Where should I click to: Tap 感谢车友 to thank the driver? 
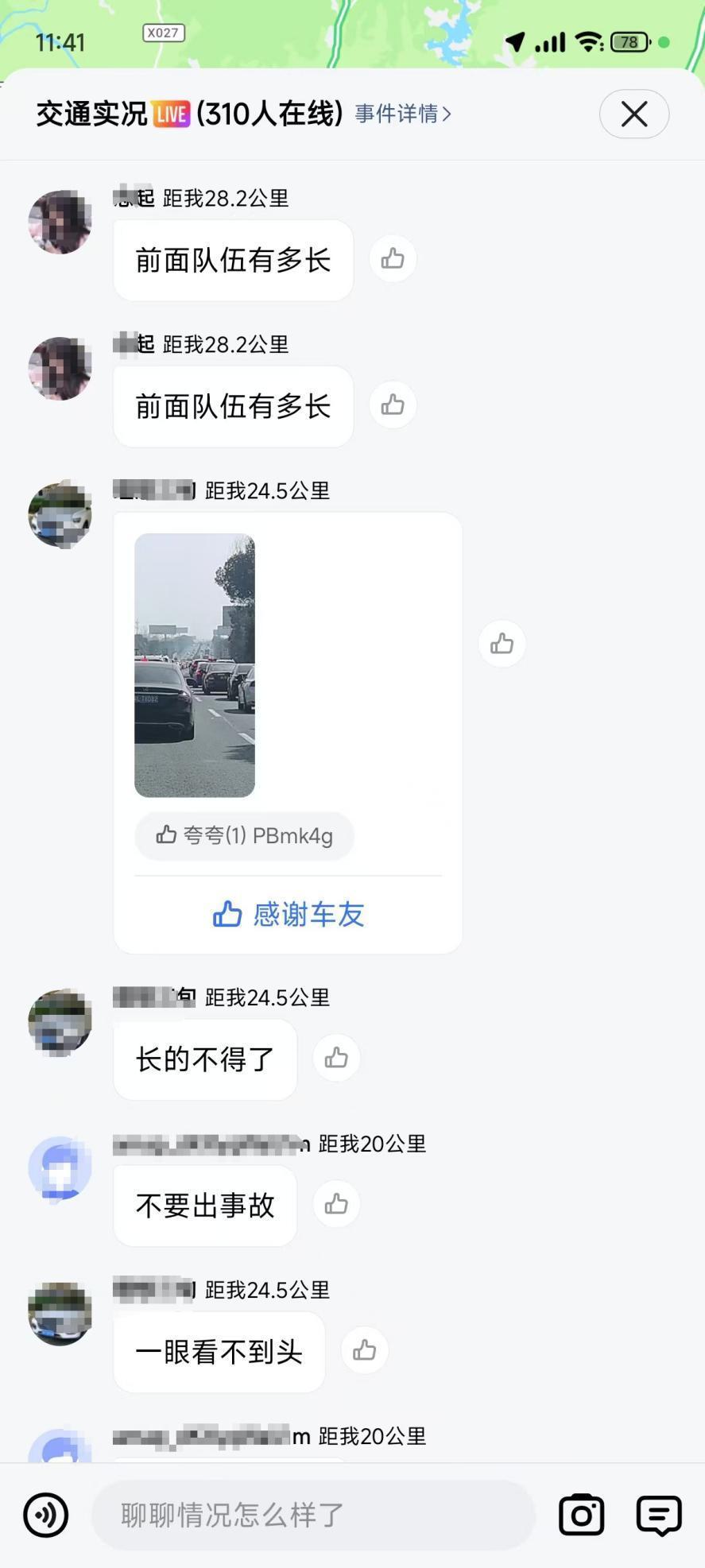click(x=288, y=915)
